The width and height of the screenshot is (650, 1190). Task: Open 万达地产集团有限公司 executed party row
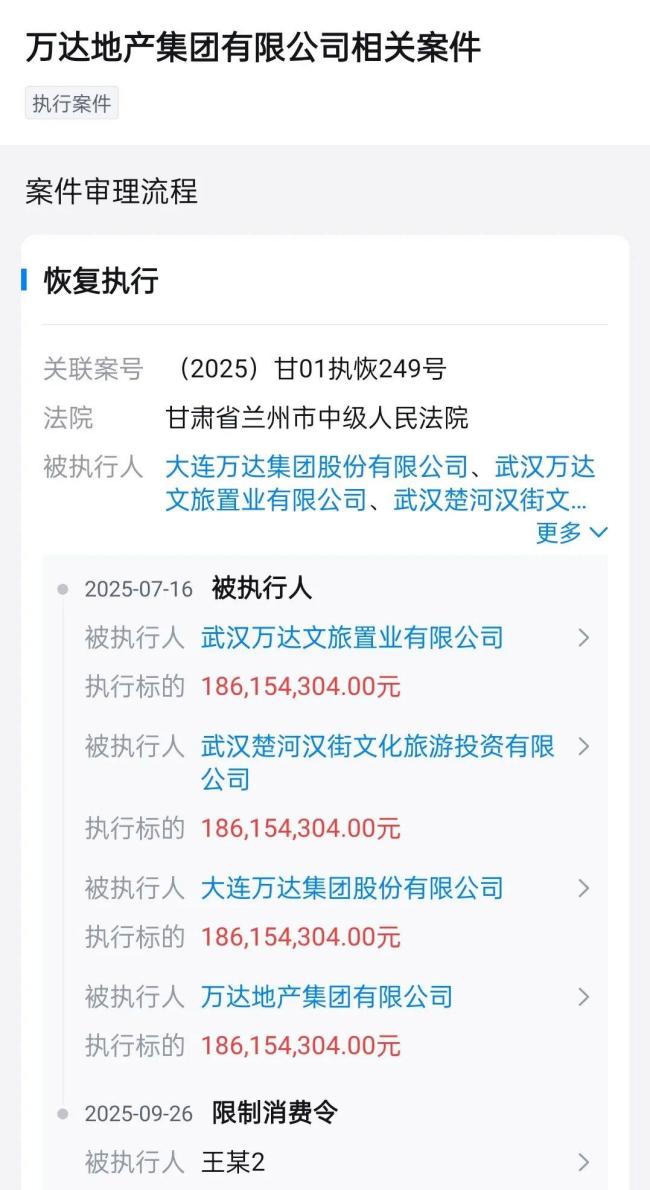pos(327,997)
